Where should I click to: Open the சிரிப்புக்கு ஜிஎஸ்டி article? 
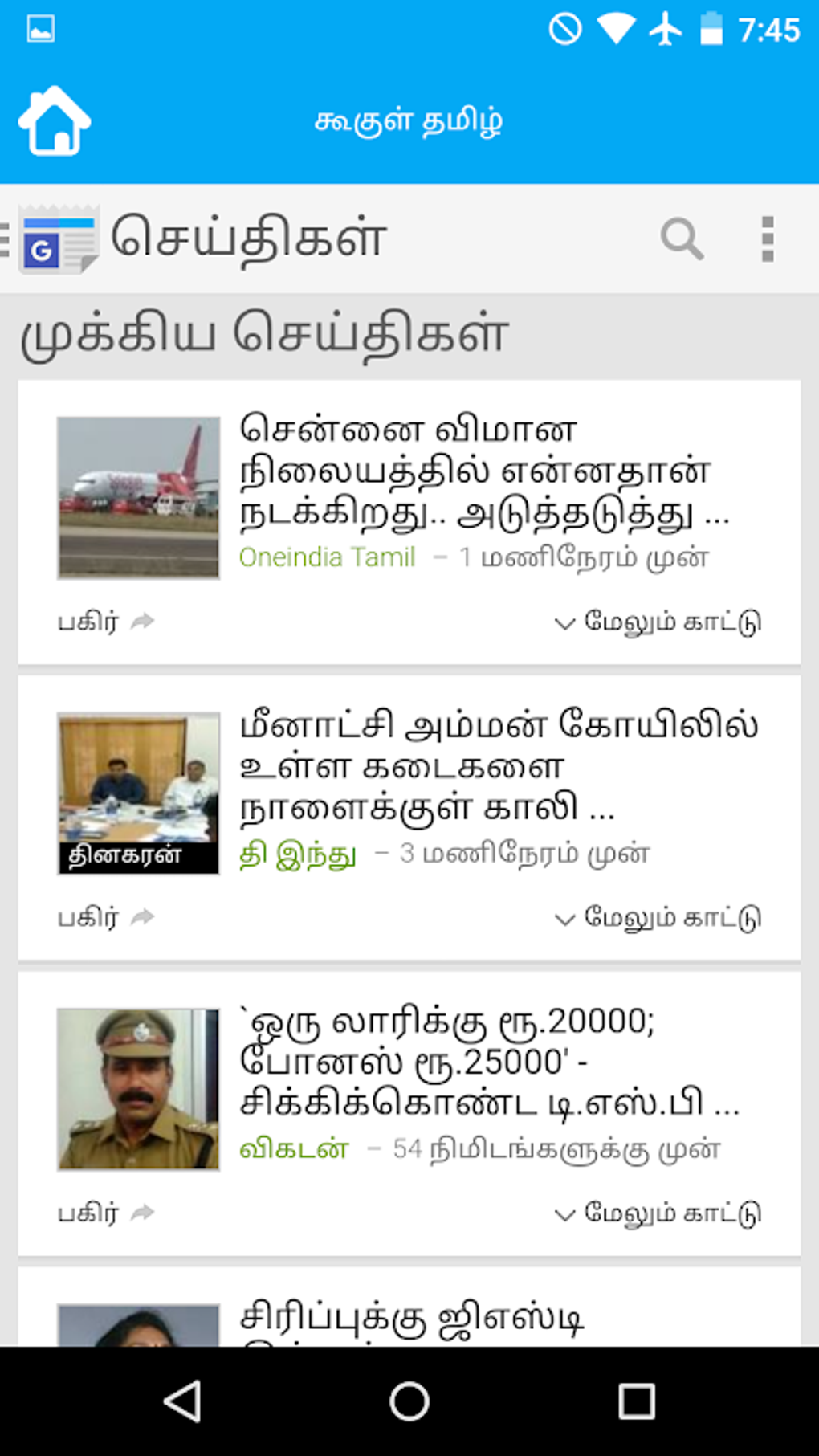[x=413, y=1319]
